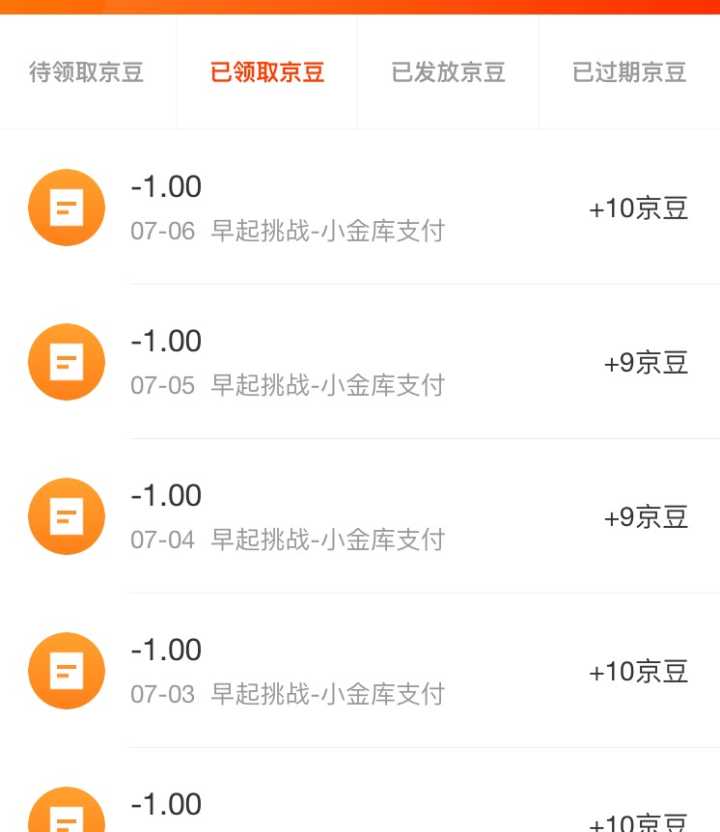
Task: Tap the 07-04 早起挑战 entry
Action: 360,516
